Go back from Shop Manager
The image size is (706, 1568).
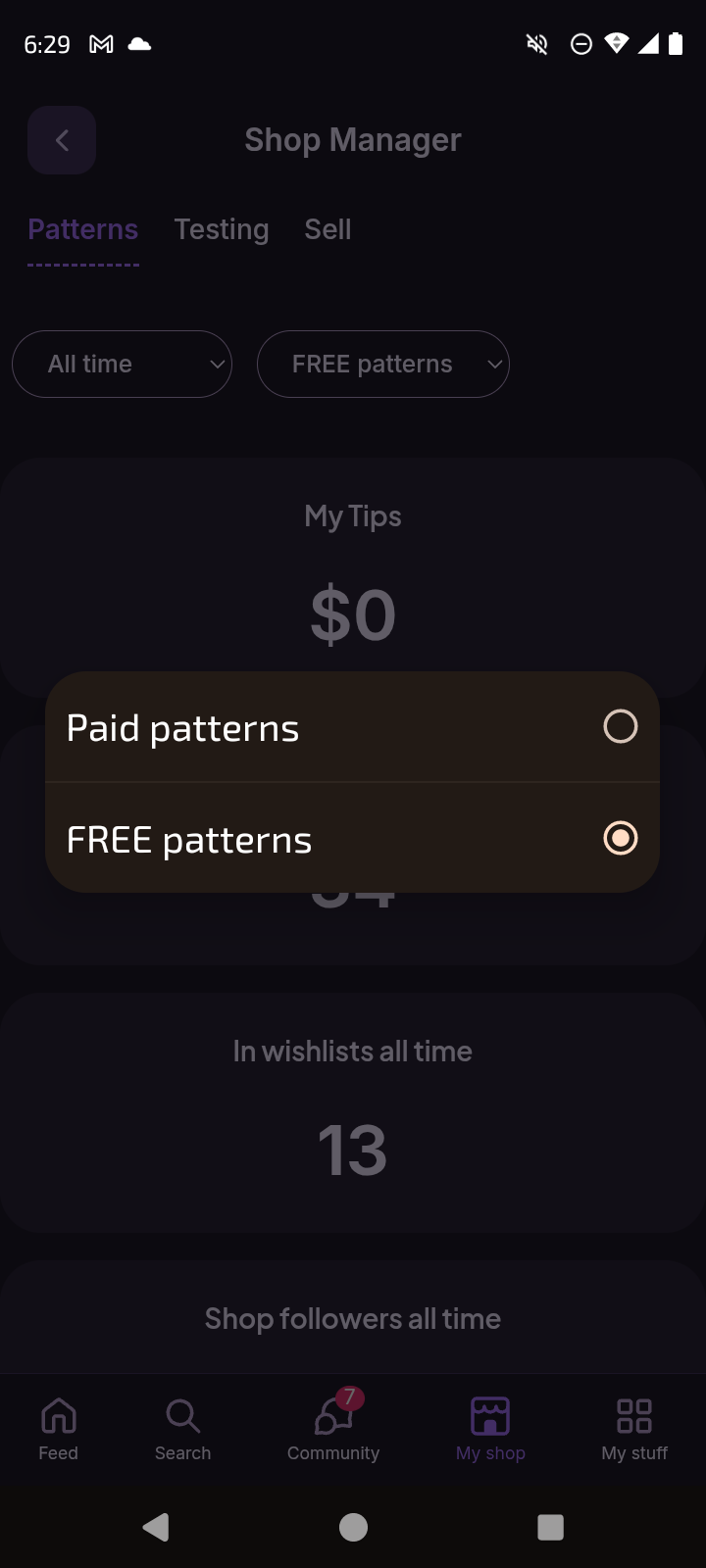pos(62,140)
